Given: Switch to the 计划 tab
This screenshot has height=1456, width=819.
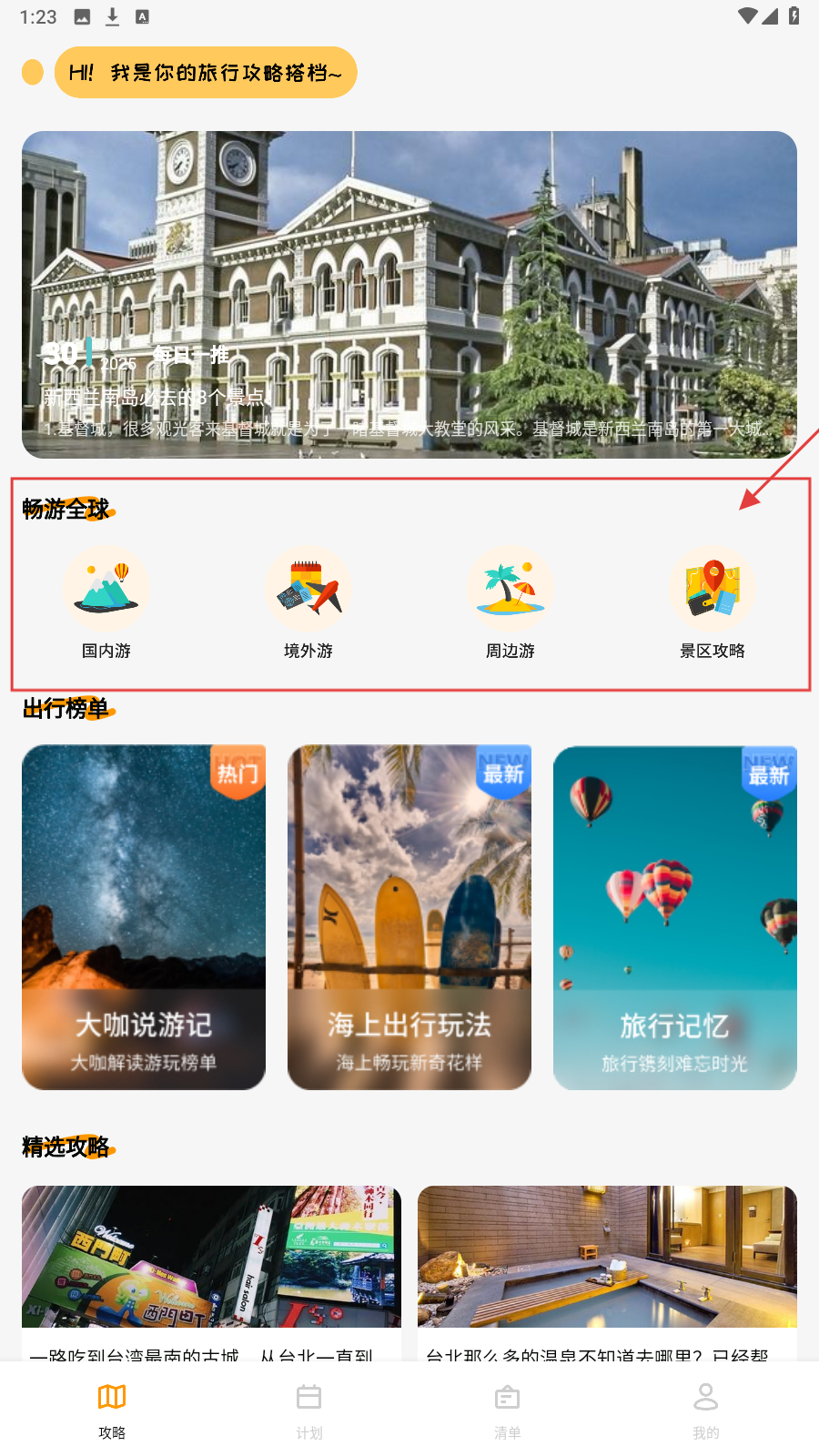Looking at the screenshot, I should point(309,1410).
